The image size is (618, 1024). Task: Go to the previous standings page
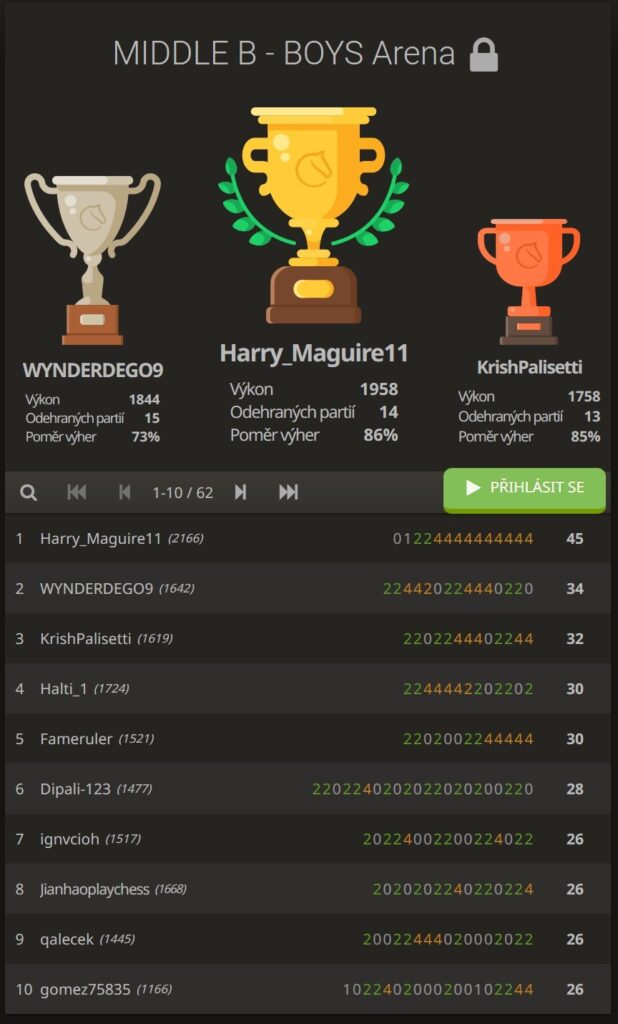[125, 492]
